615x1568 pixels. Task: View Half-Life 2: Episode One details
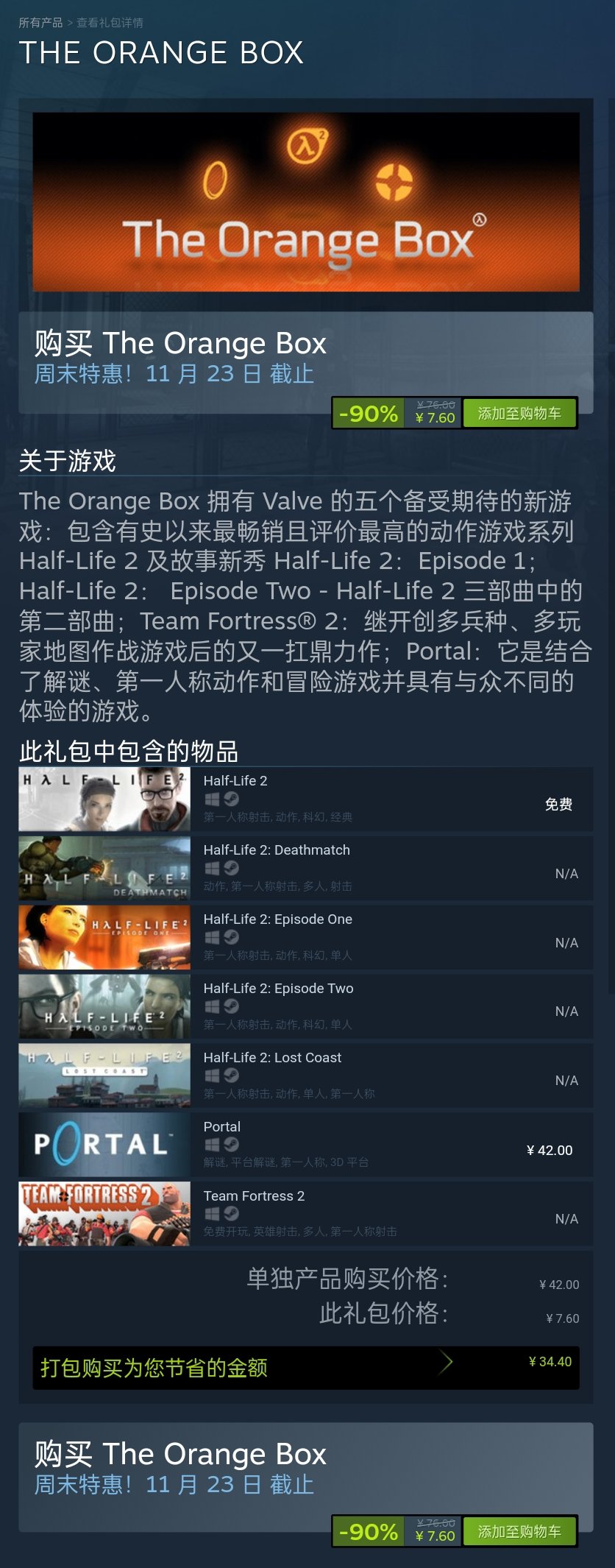(x=277, y=919)
